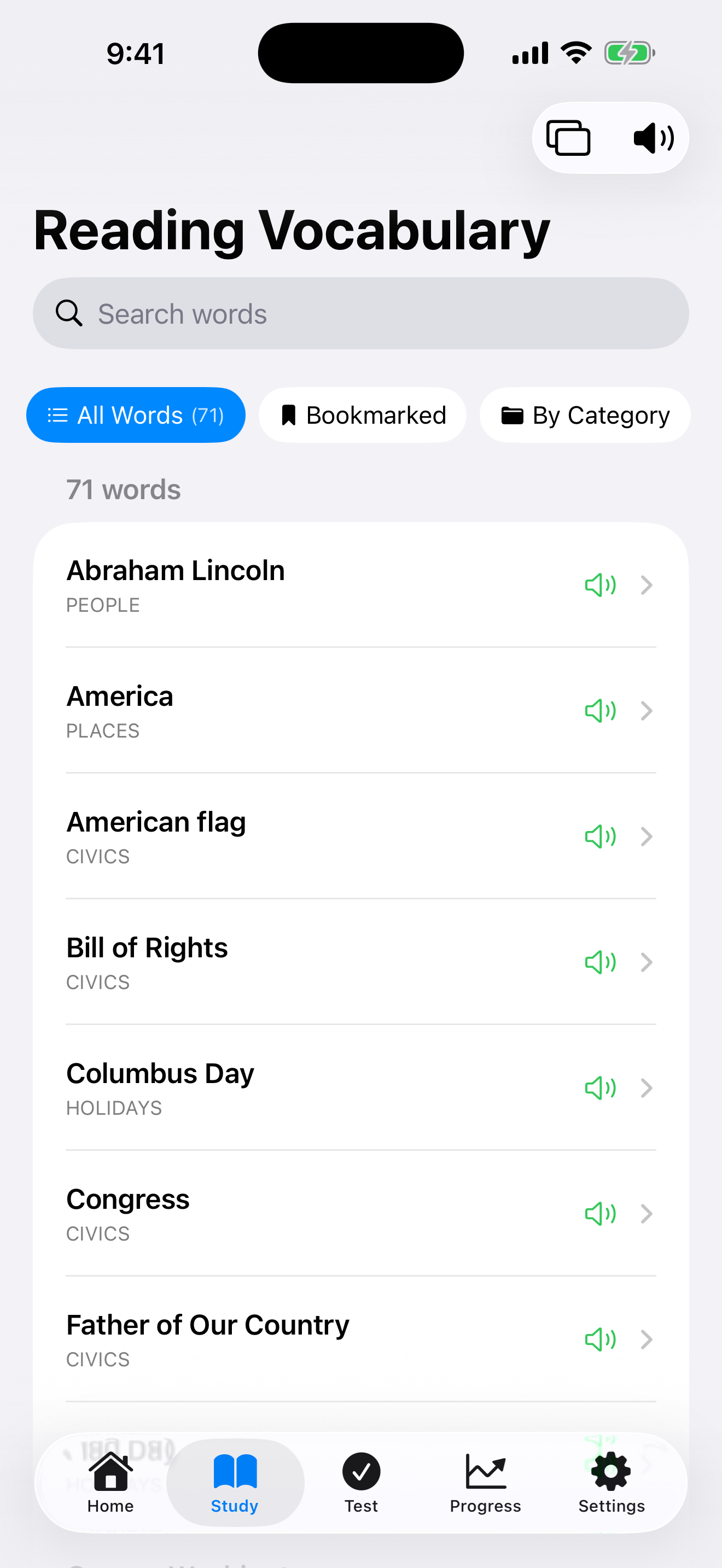Play audio for Bill of Rights

[x=599, y=962]
